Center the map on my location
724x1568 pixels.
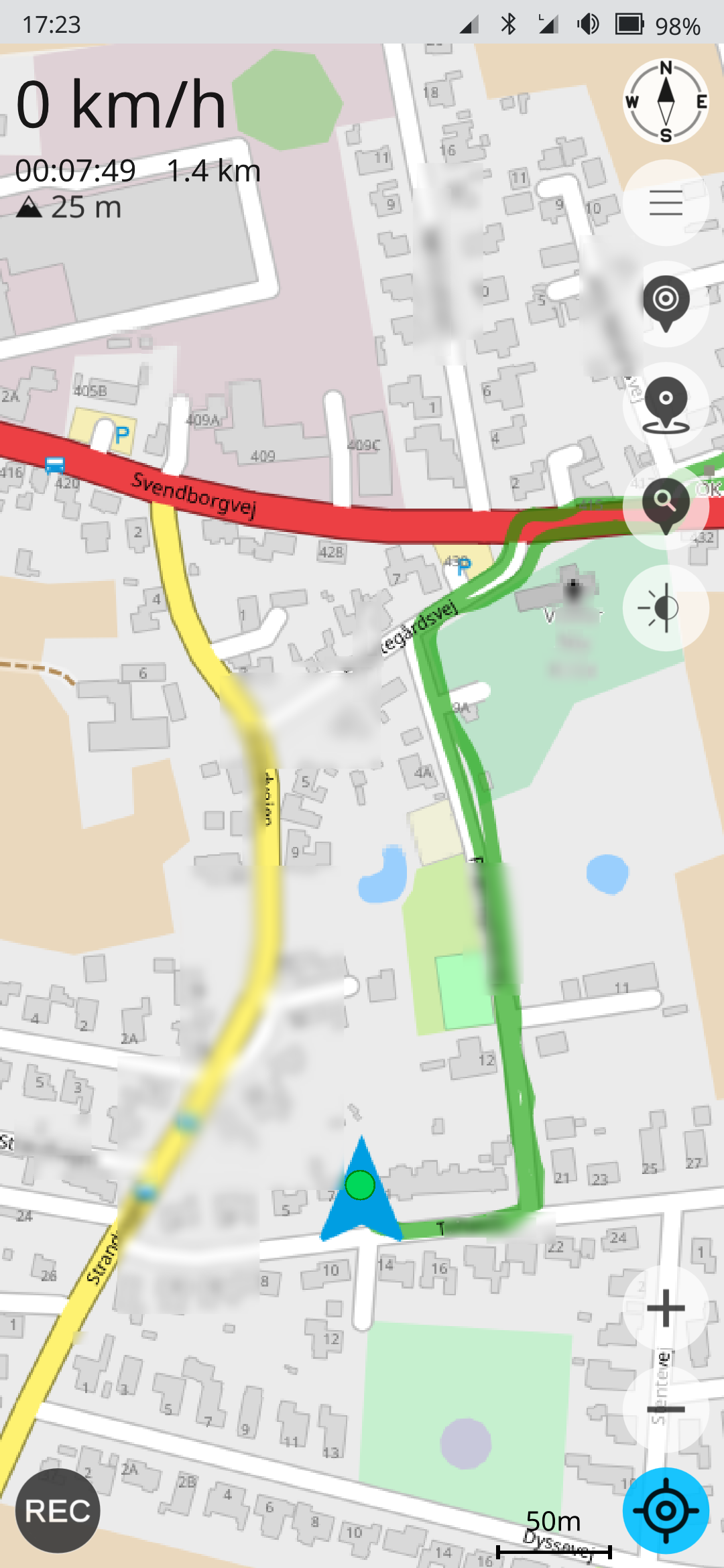[x=666, y=1510]
